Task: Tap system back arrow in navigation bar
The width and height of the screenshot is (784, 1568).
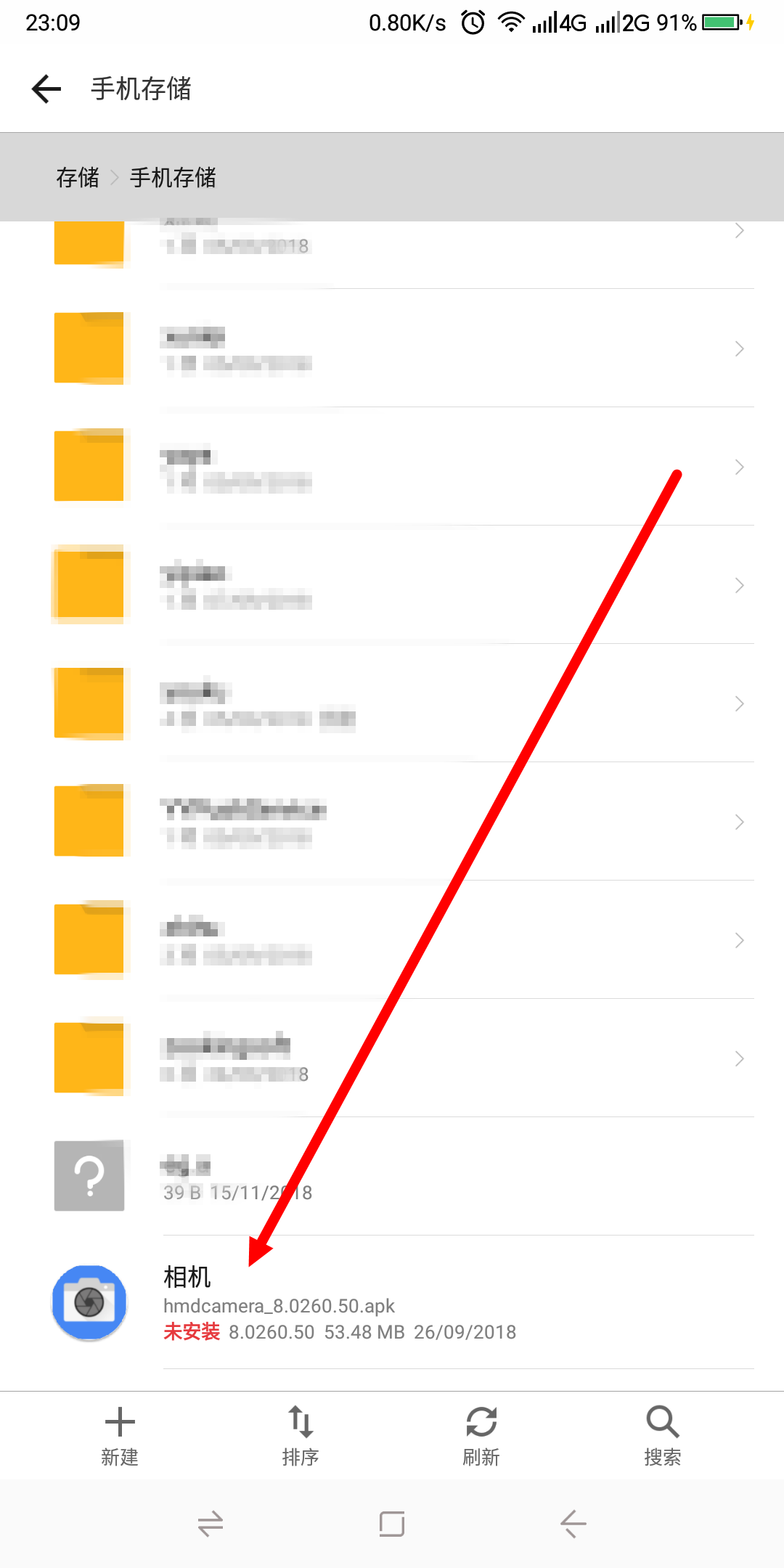Action: tap(573, 1524)
